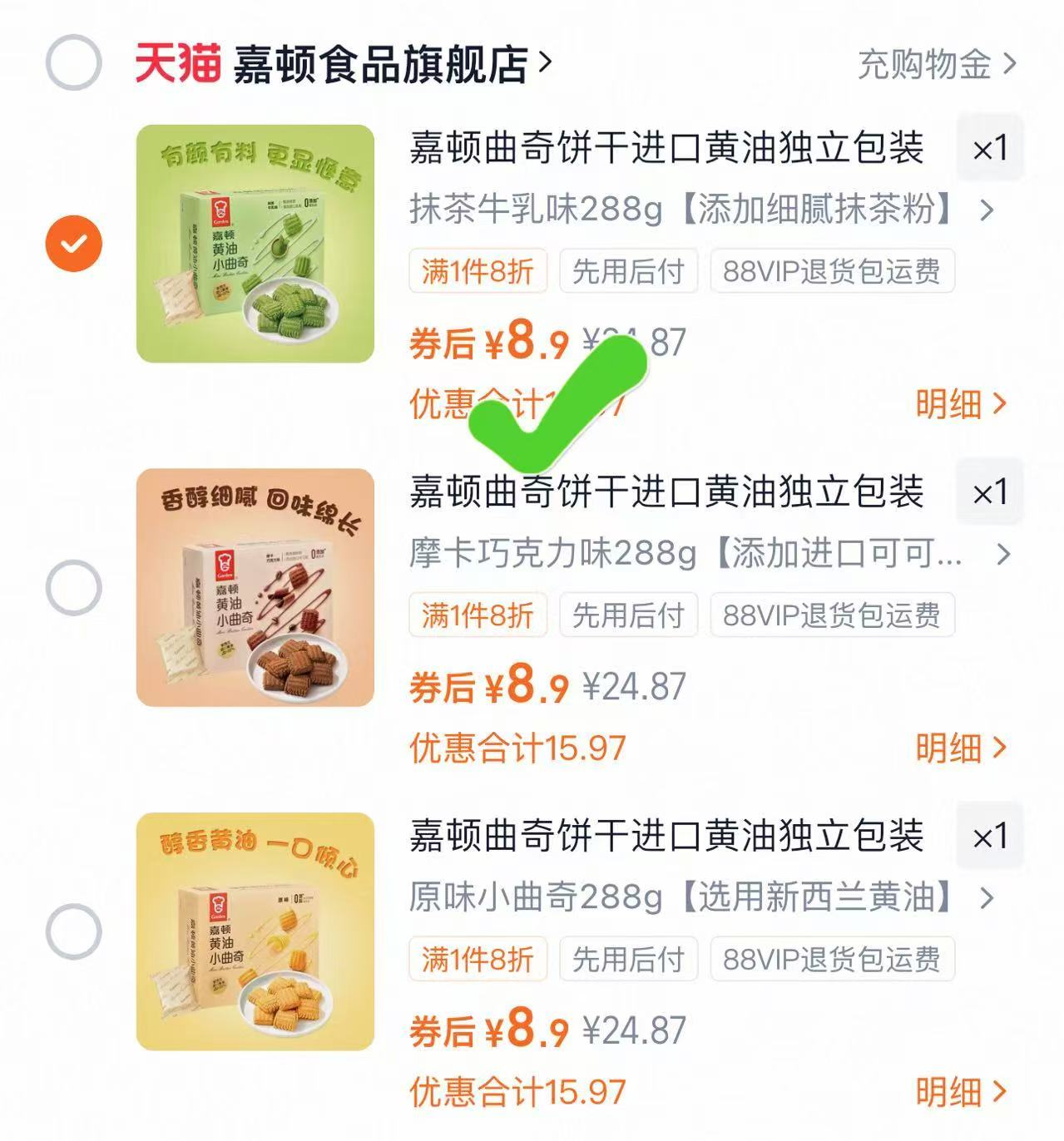Image resolution: width=1064 pixels, height=1141 pixels.
Task: Click the 88VIP退货包运费 shipping tag
Action: (831, 270)
